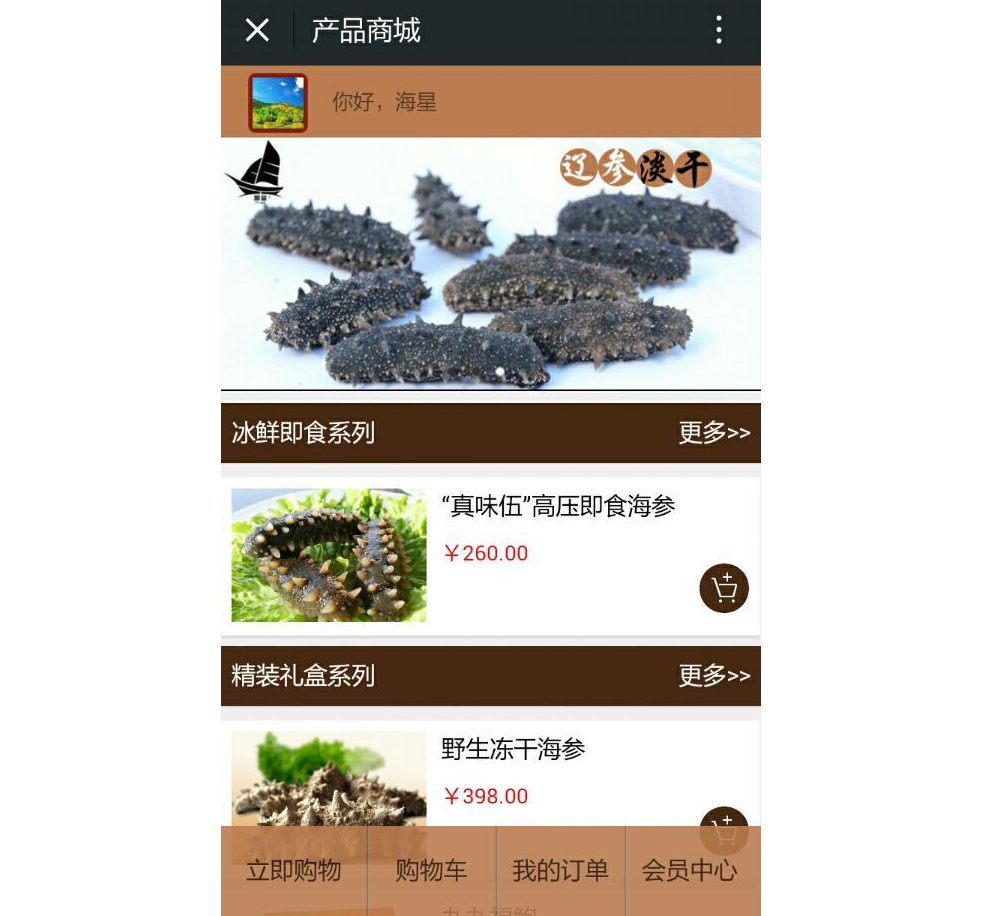Close the 产品商城 page

(x=257, y=30)
